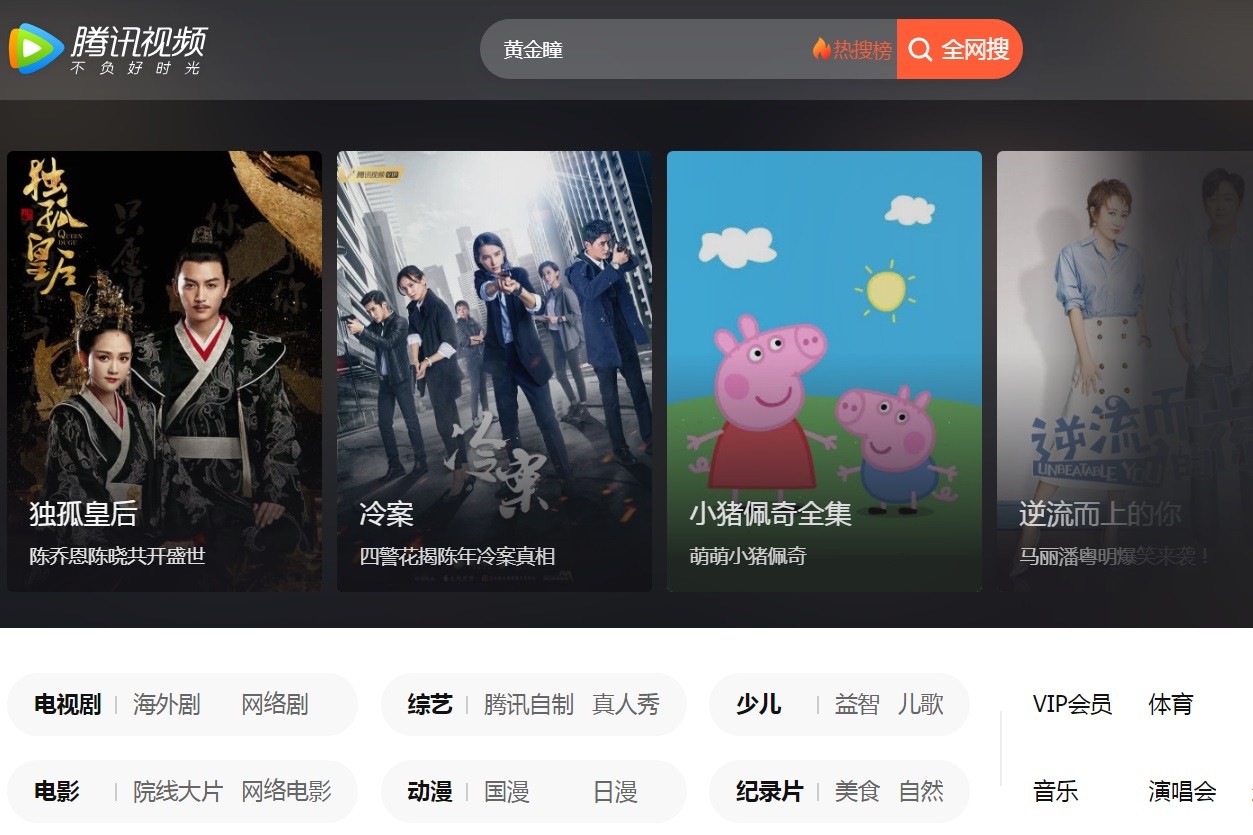Screen dimensions: 1253x835
Task: Open the 逆流而上的你 card
Action: click(1124, 371)
